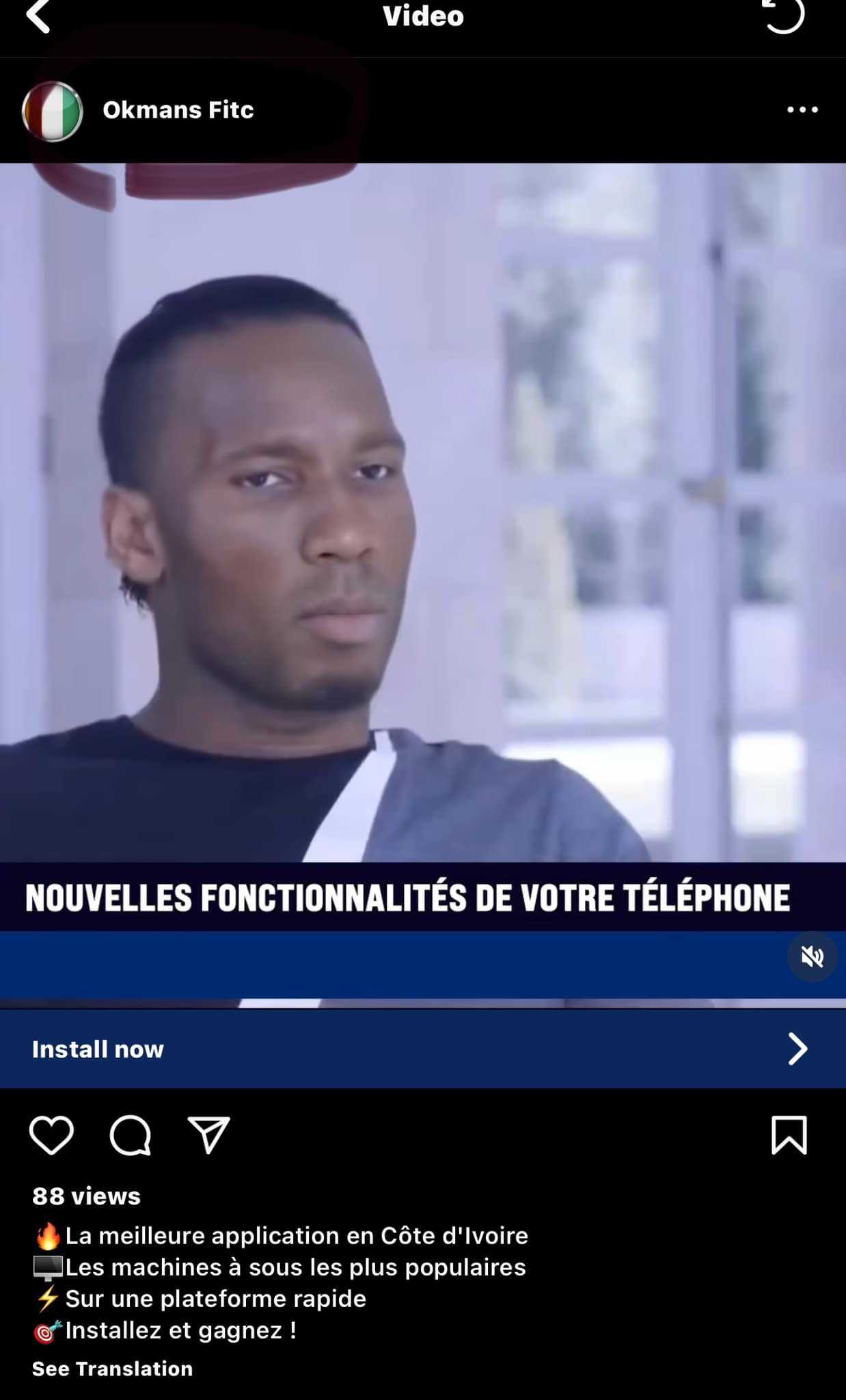
Task: Unmute the video sound
Action: 812,956
